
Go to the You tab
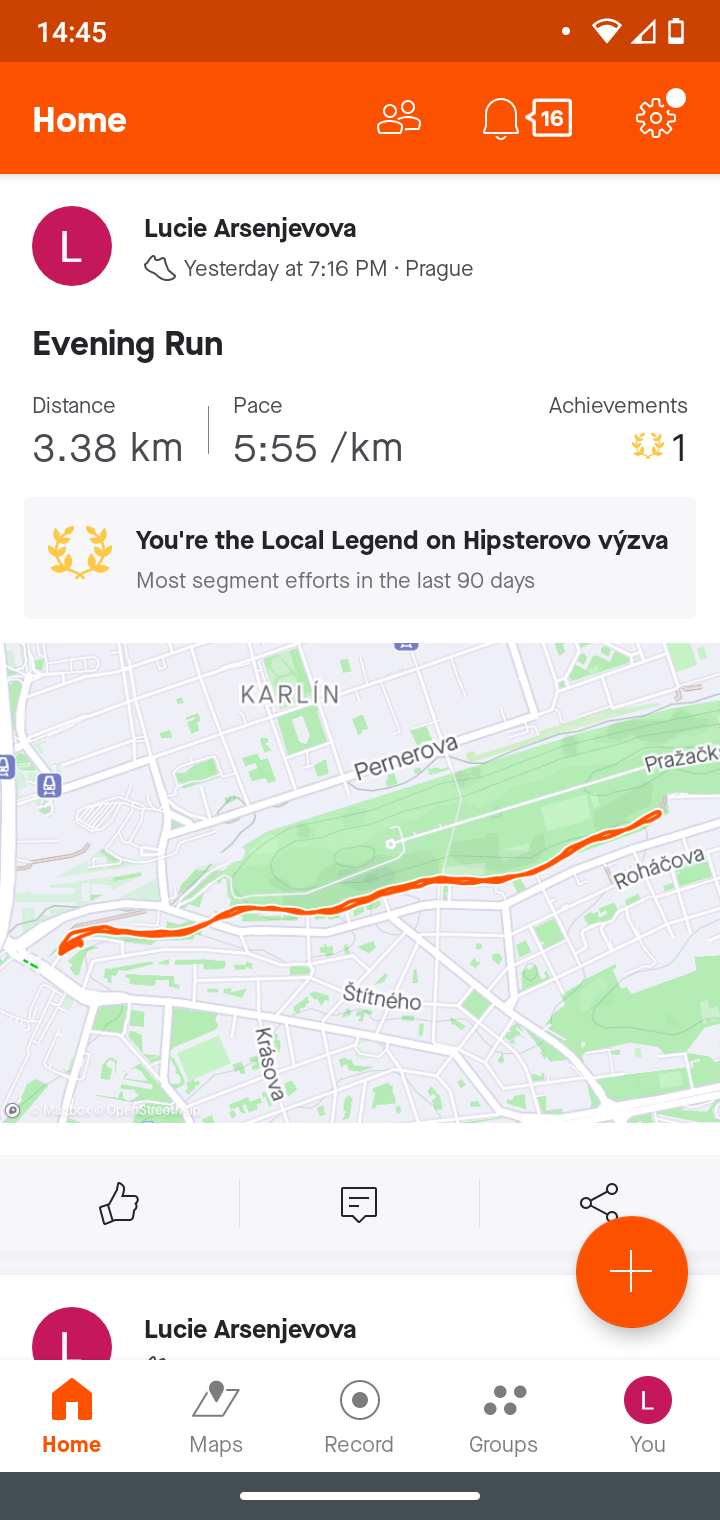tap(648, 1416)
